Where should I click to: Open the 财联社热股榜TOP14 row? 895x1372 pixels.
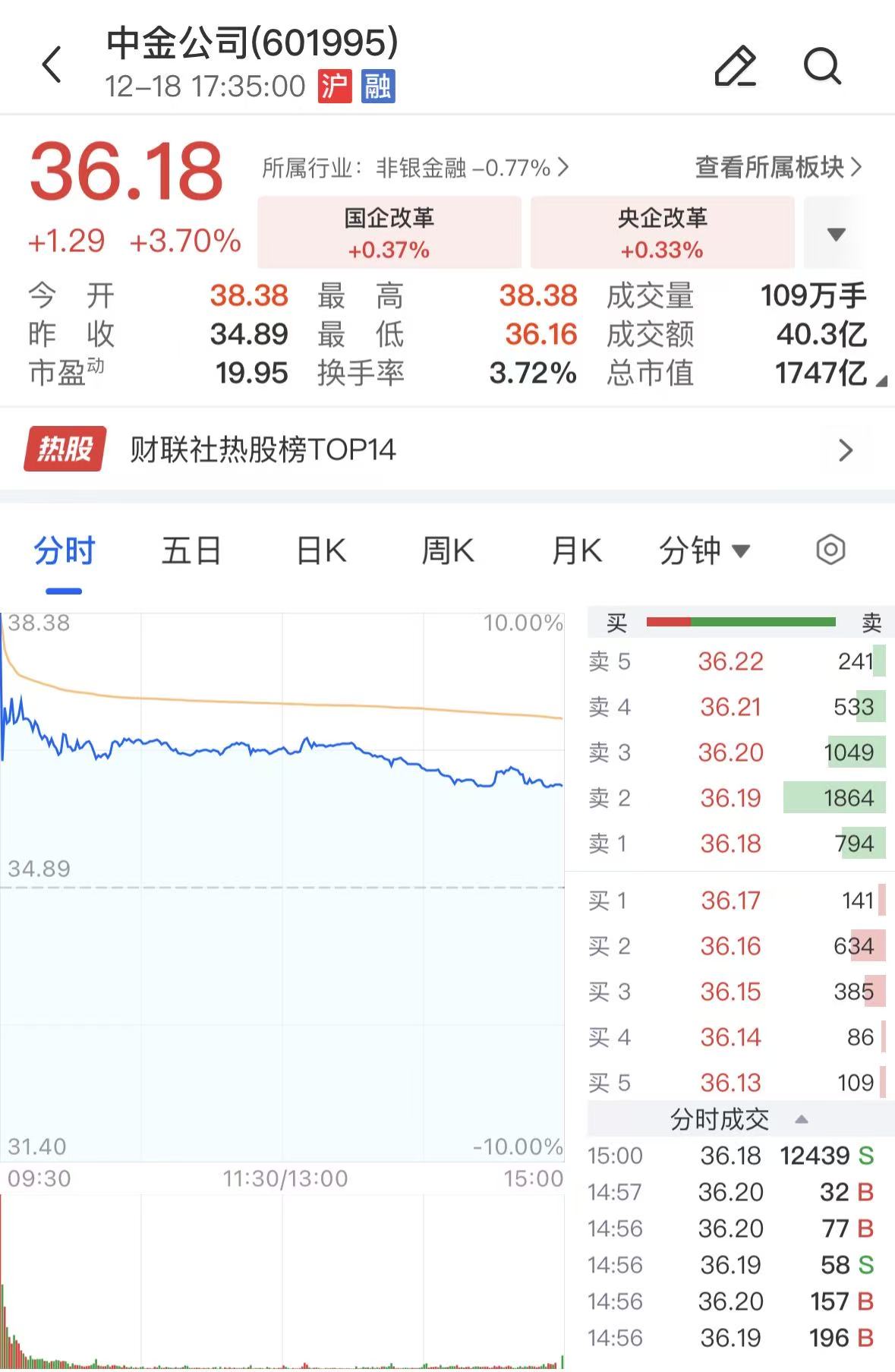pos(447,449)
